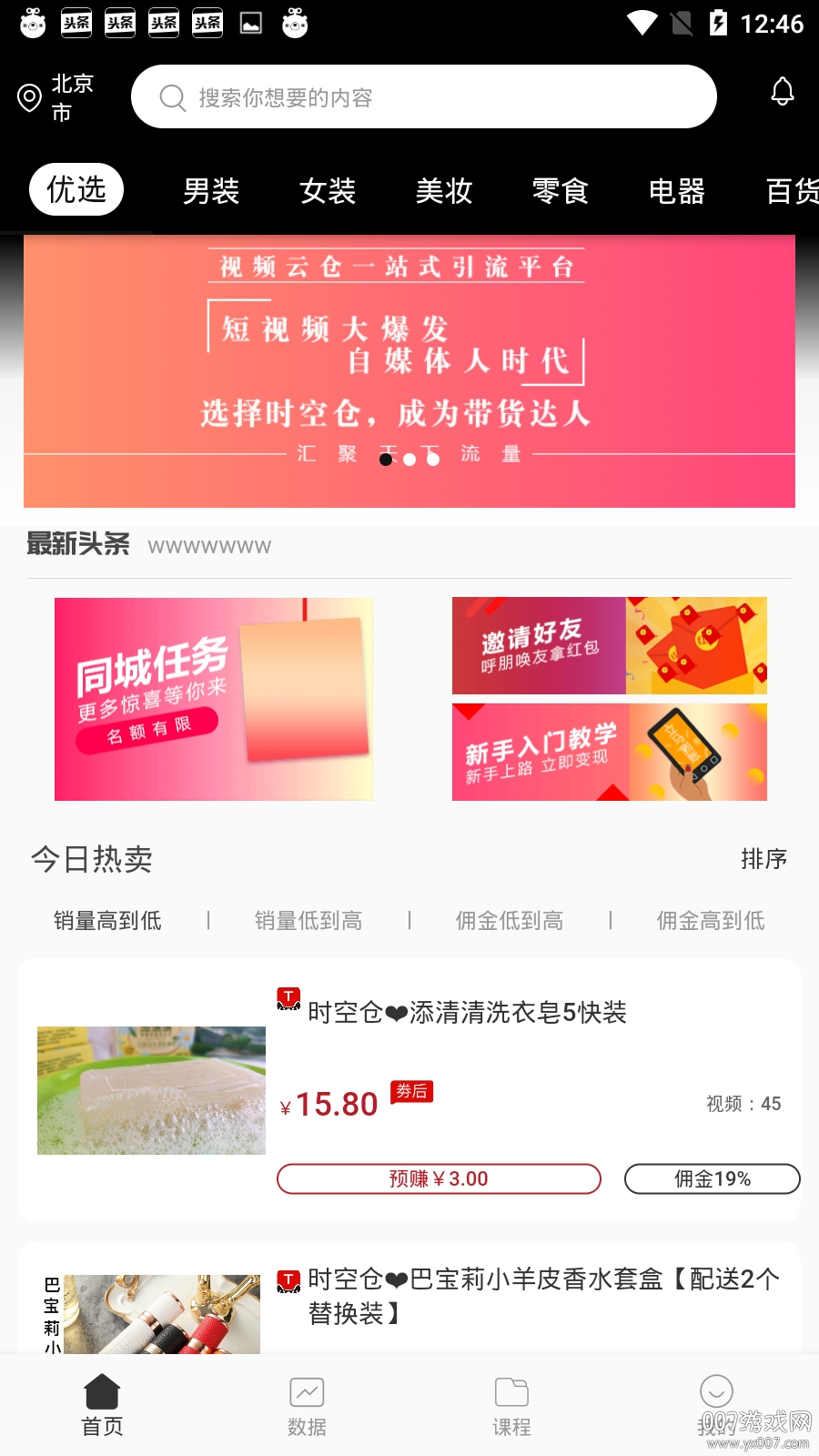Open the 添清清洗衣皂 soap product thumbnail
This screenshot has height=1456, width=819.
(x=151, y=1090)
